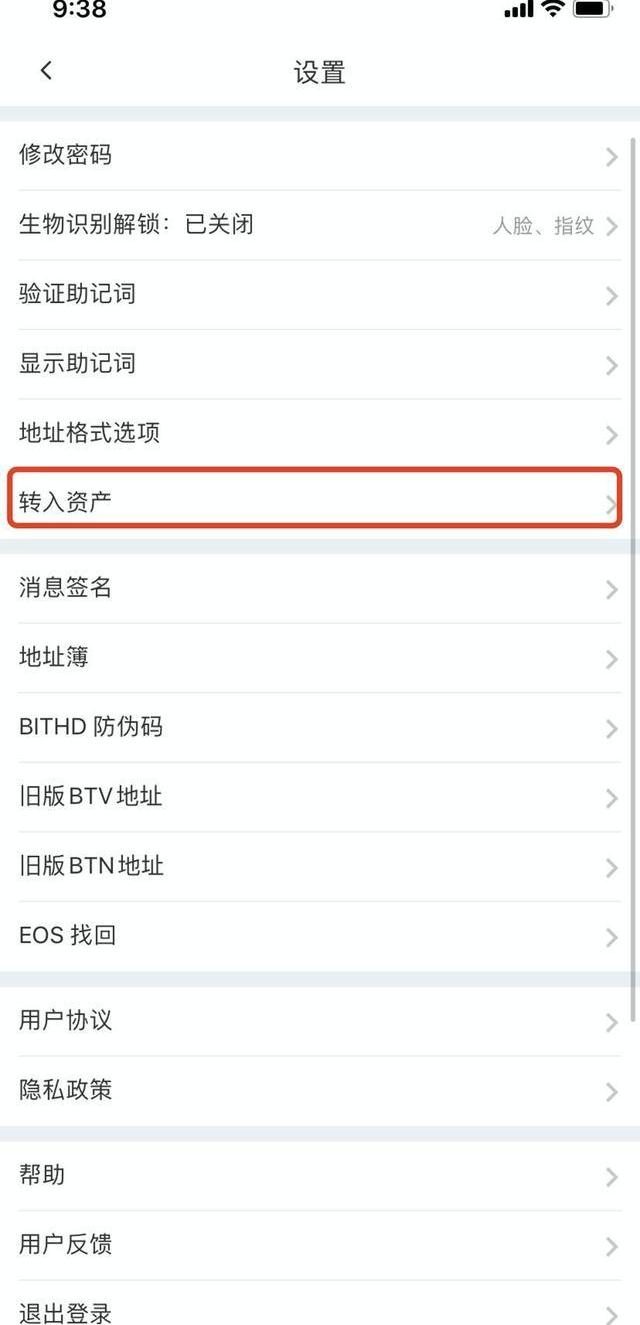
Task: Go back from the 设置 page
Action: tap(46, 70)
